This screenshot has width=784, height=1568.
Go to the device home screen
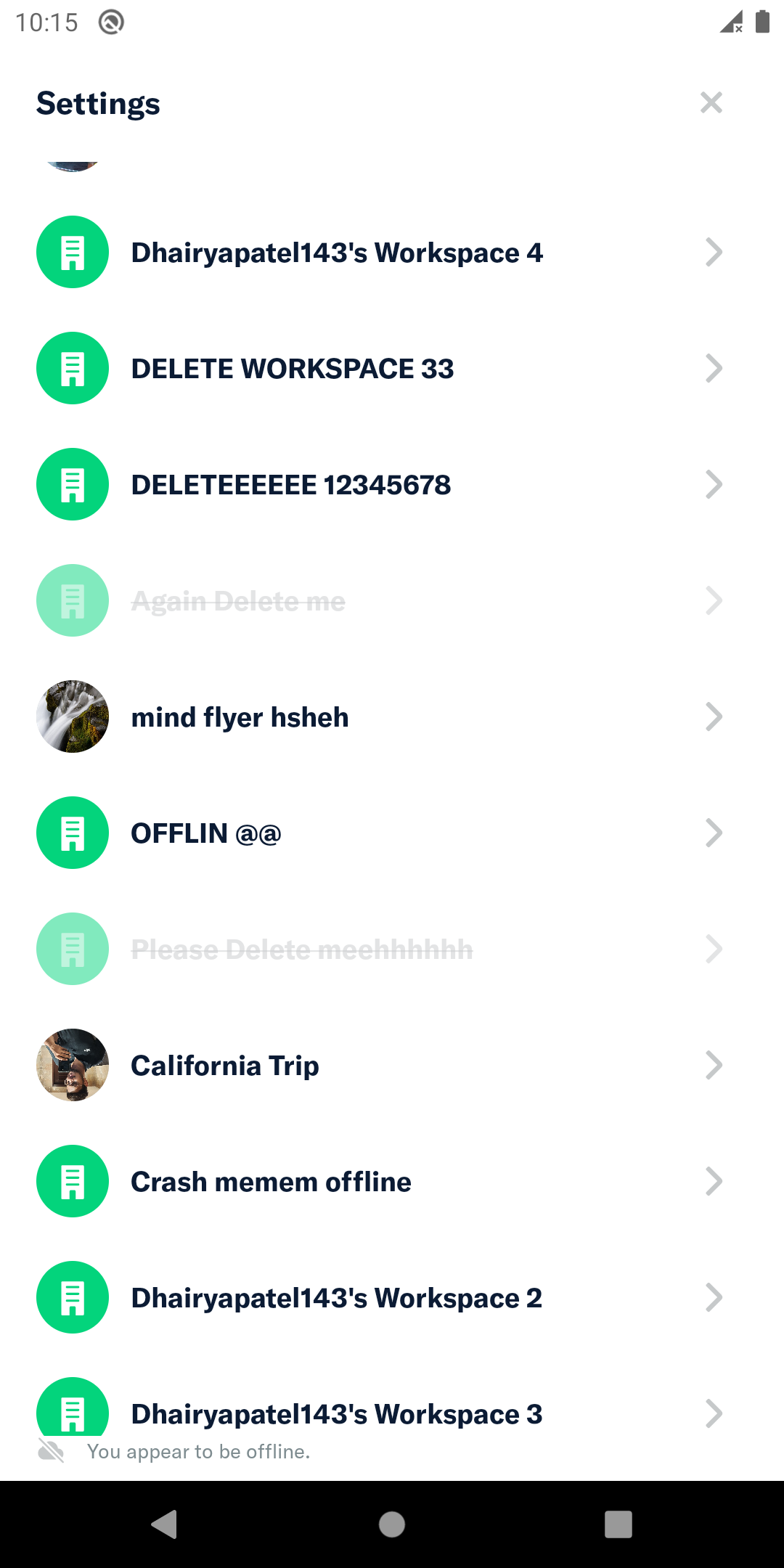(x=392, y=1524)
